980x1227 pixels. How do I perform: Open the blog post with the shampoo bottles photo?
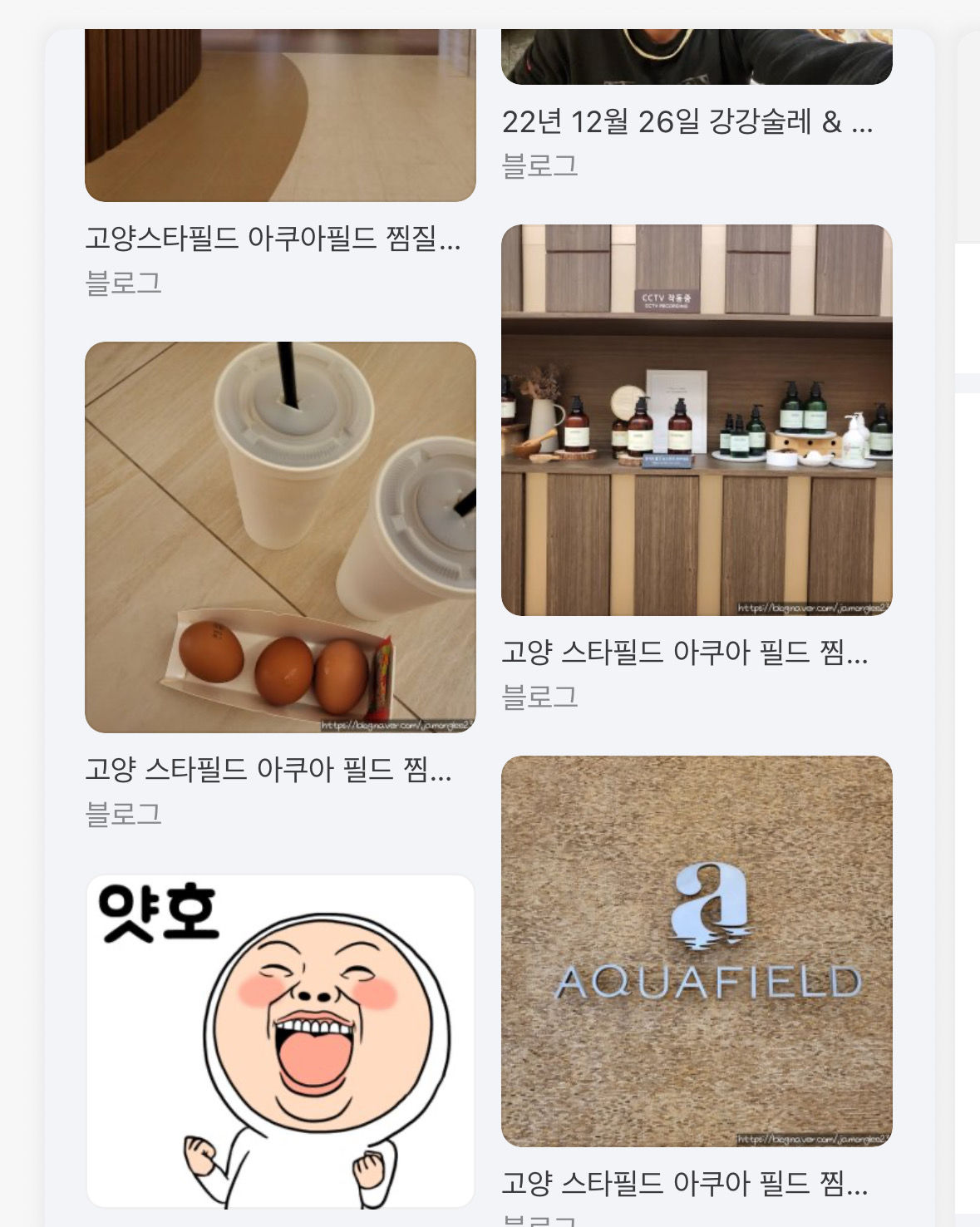coord(697,420)
